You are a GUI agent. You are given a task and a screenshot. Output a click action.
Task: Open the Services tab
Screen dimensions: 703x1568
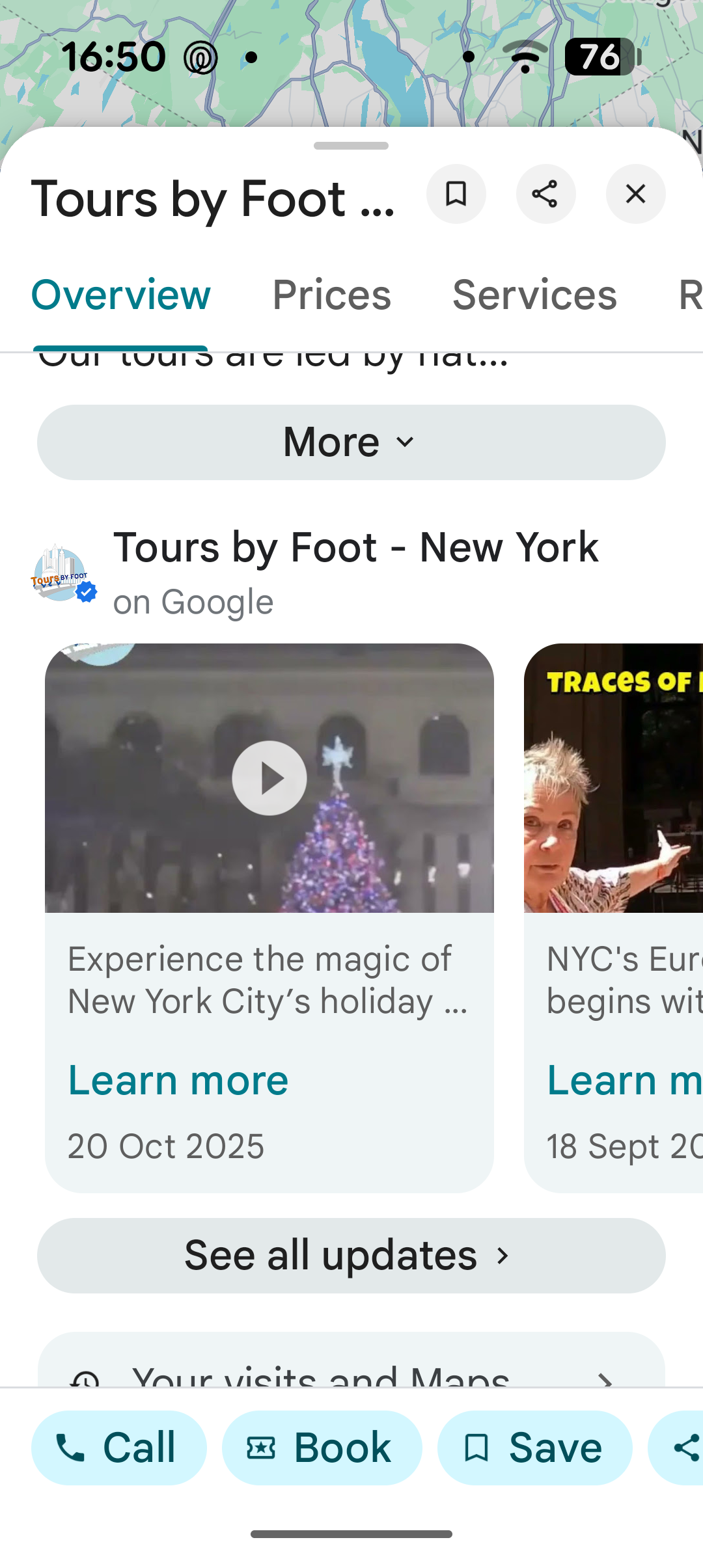pyautogui.click(x=534, y=295)
